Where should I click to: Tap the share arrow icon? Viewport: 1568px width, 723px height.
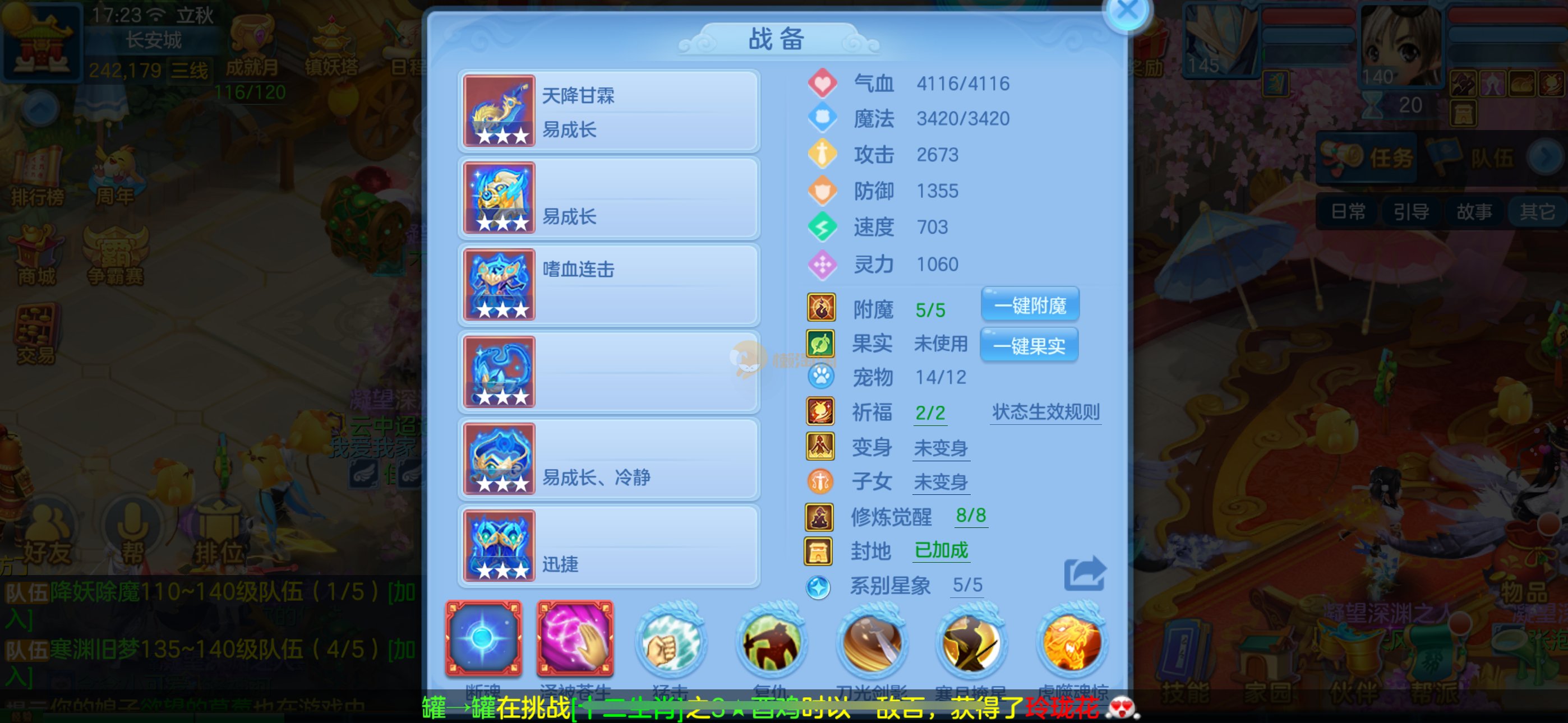(x=1084, y=573)
